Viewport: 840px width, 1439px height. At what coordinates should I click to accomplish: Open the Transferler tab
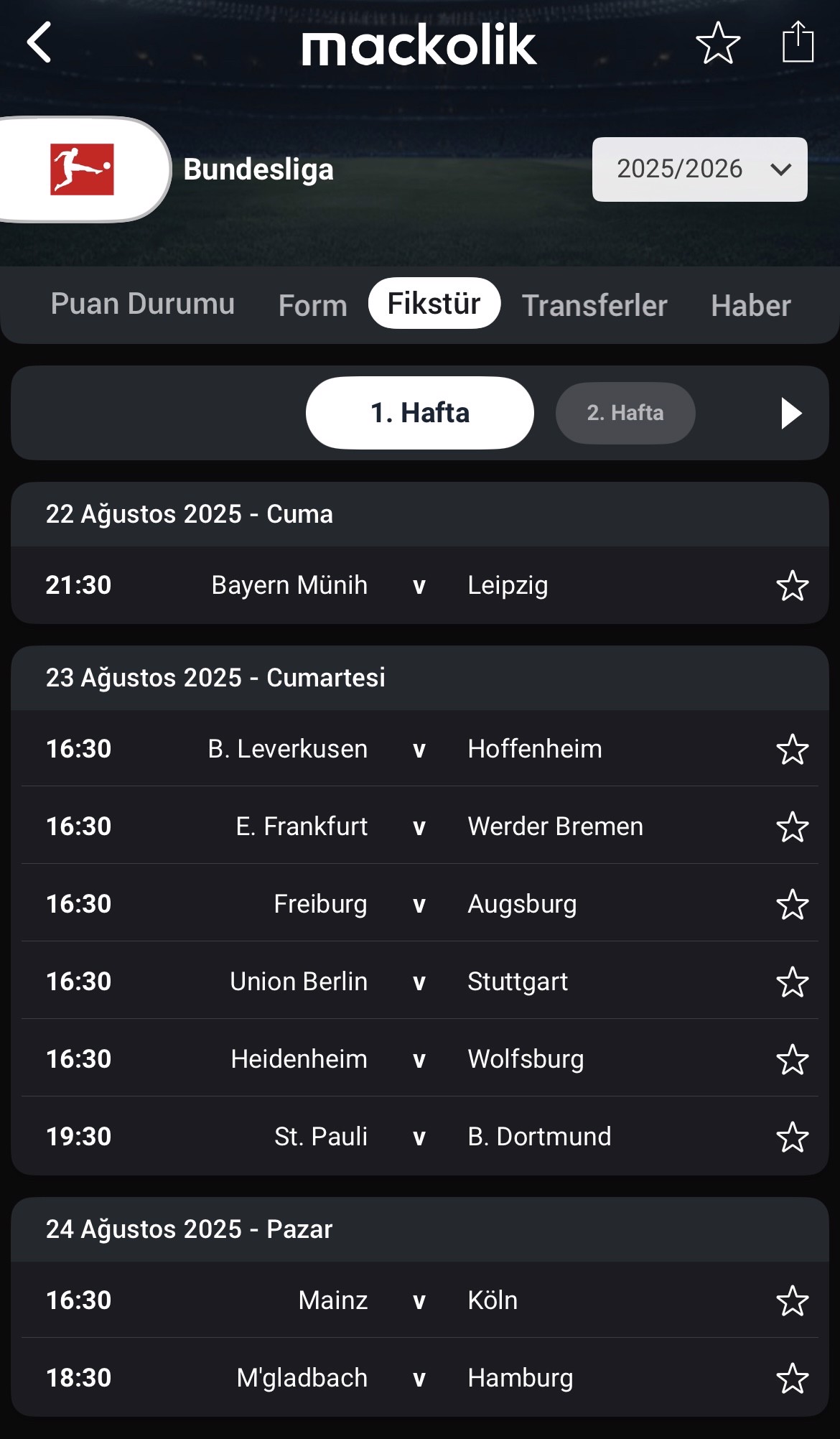pos(594,305)
